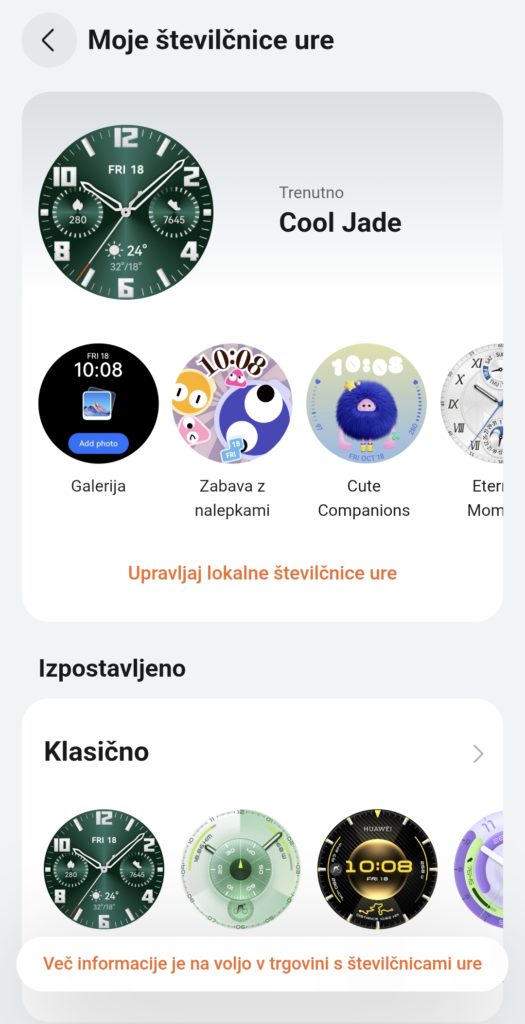Image resolution: width=525 pixels, height=1024 pixels.
Task: Tap Upravljaj lokalne številčnice ure
Action: coord(262,573)
